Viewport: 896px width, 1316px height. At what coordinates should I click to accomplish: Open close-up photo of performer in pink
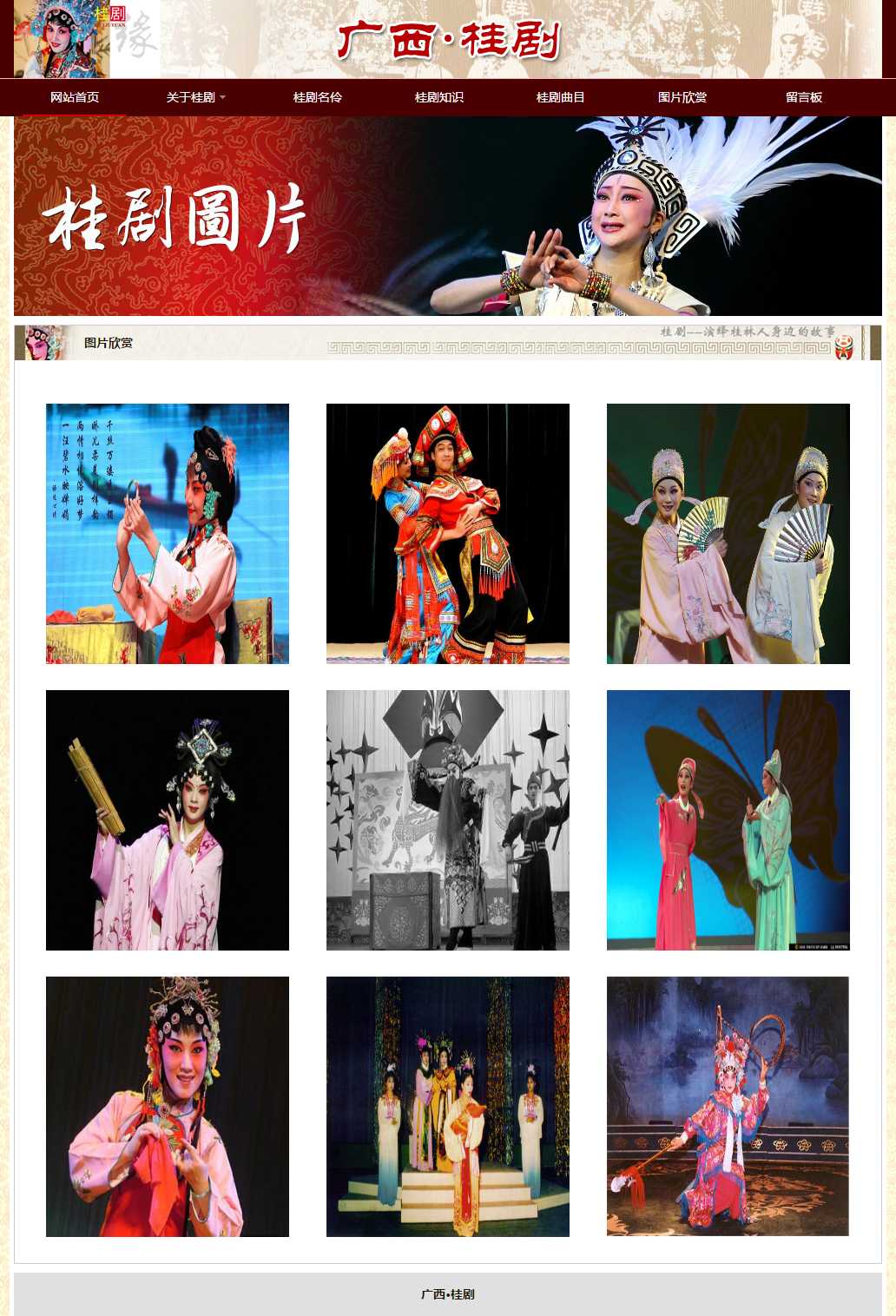(168, 1107)
